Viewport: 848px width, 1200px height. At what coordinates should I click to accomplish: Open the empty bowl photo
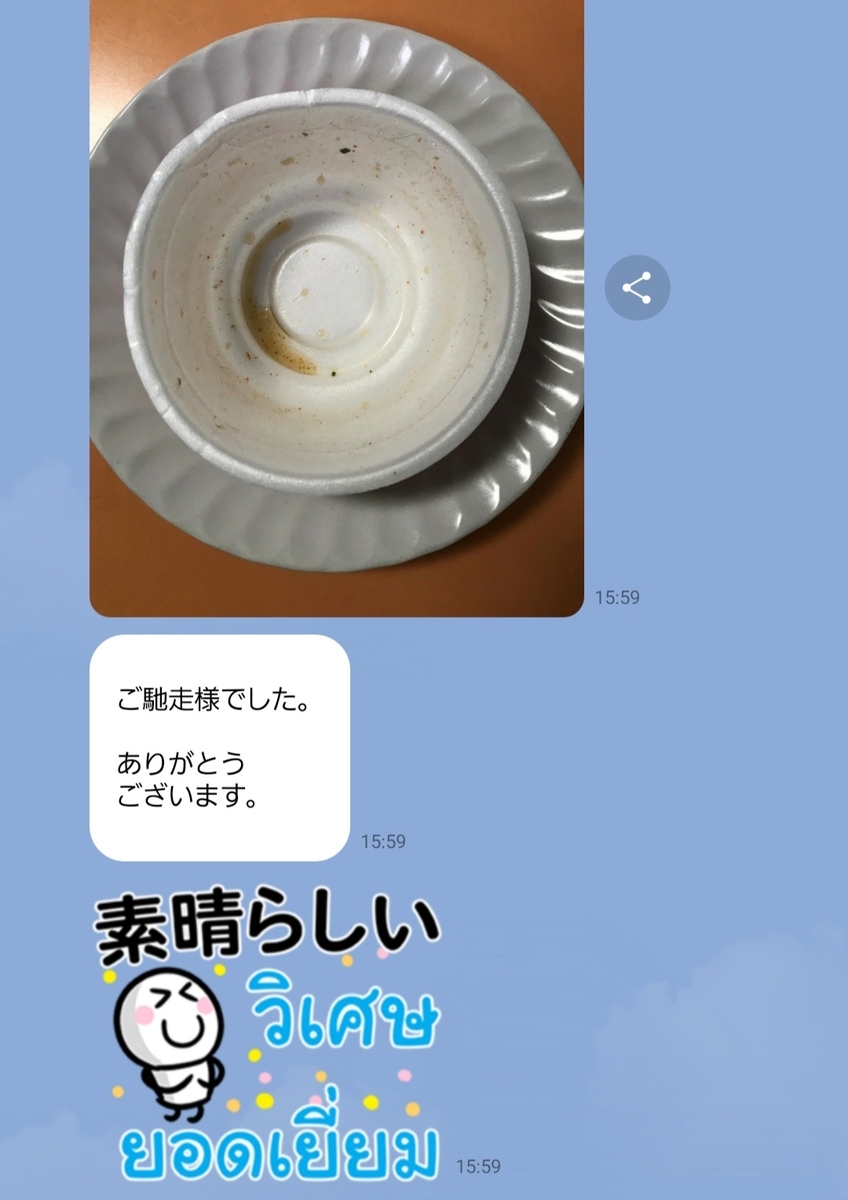click(336, 300)
